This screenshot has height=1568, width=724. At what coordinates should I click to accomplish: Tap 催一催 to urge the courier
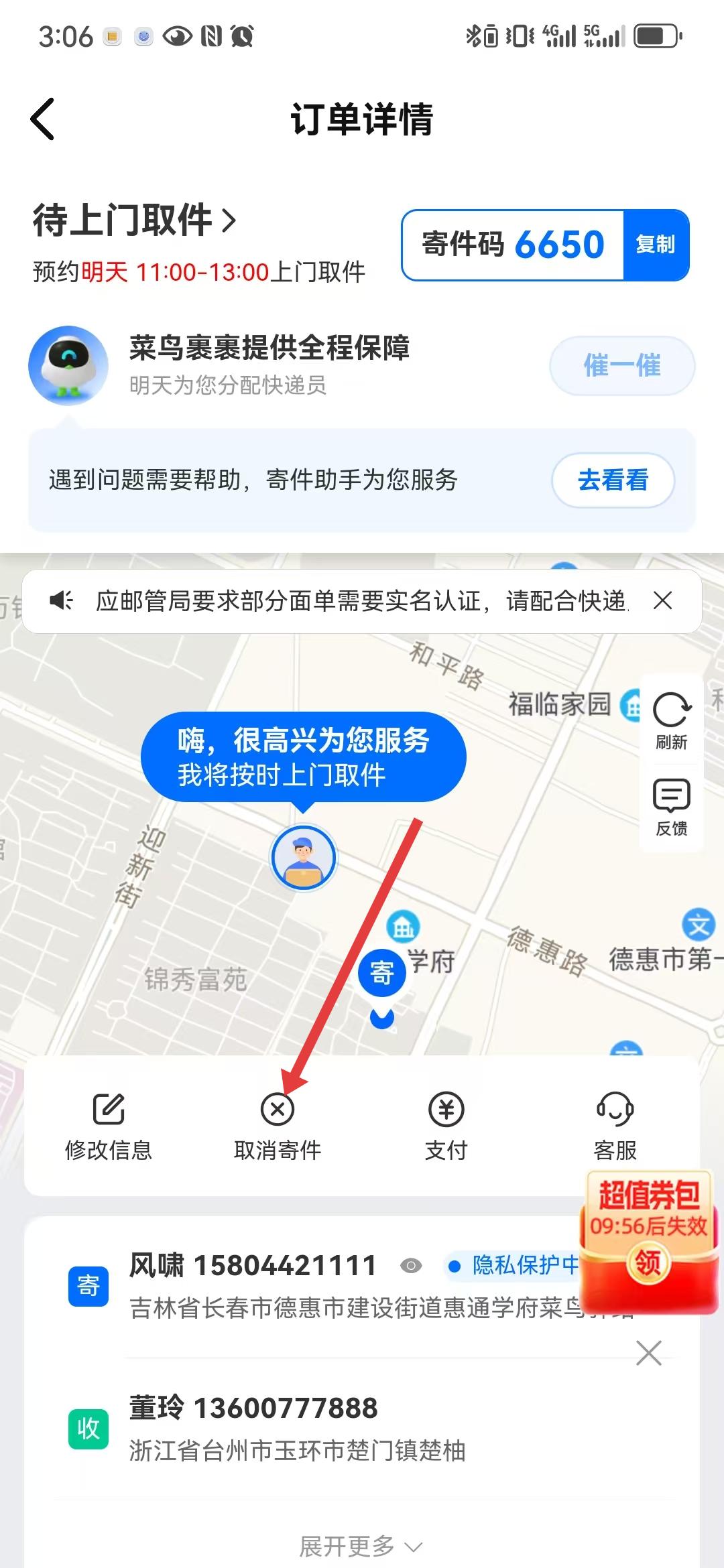pyautogui.click(x=621, y=366)
